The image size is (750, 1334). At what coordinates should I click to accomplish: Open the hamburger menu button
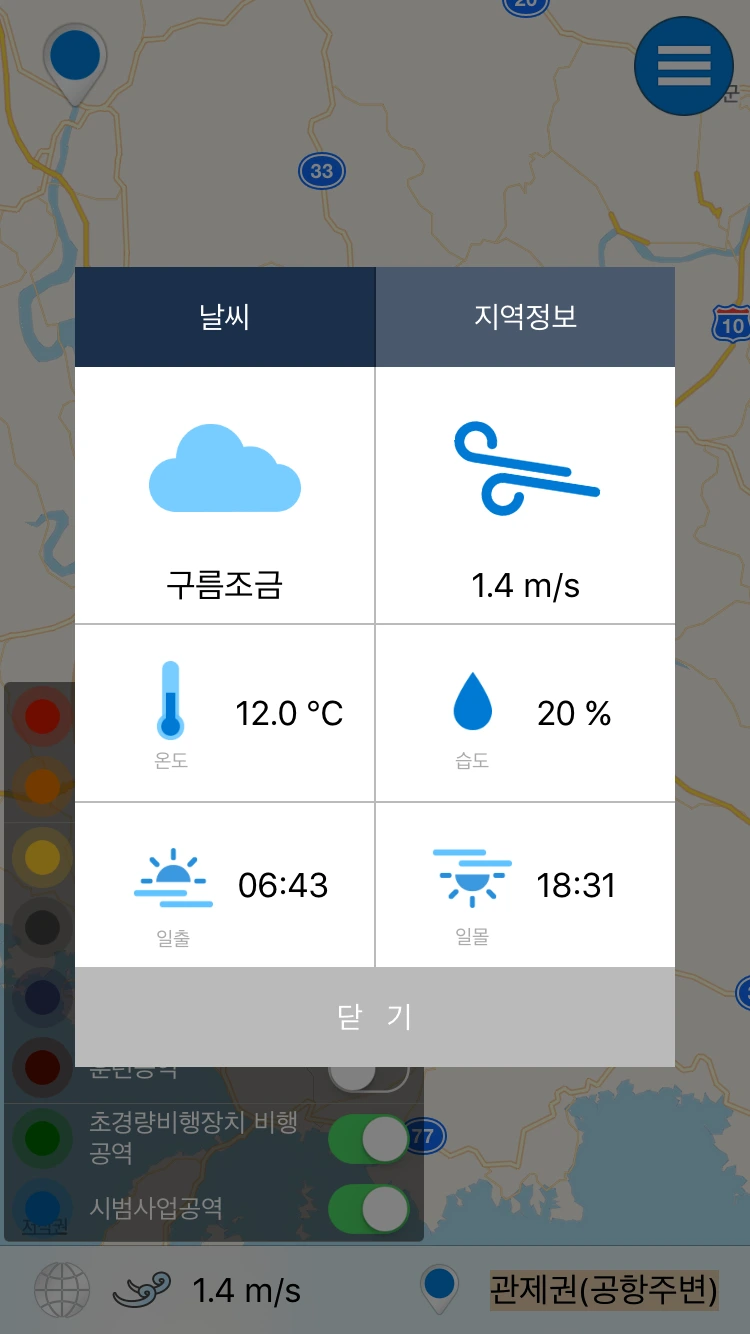684,66
